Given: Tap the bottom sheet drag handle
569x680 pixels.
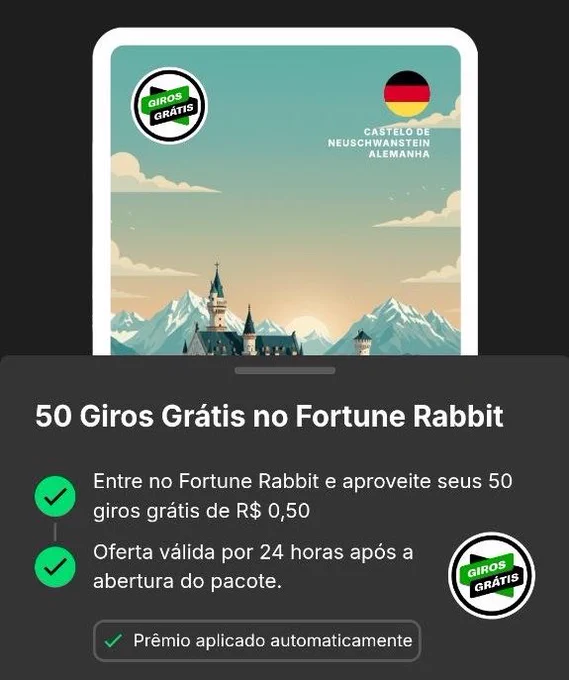Looking at the screenshot, I should click(x=285, y=370).
